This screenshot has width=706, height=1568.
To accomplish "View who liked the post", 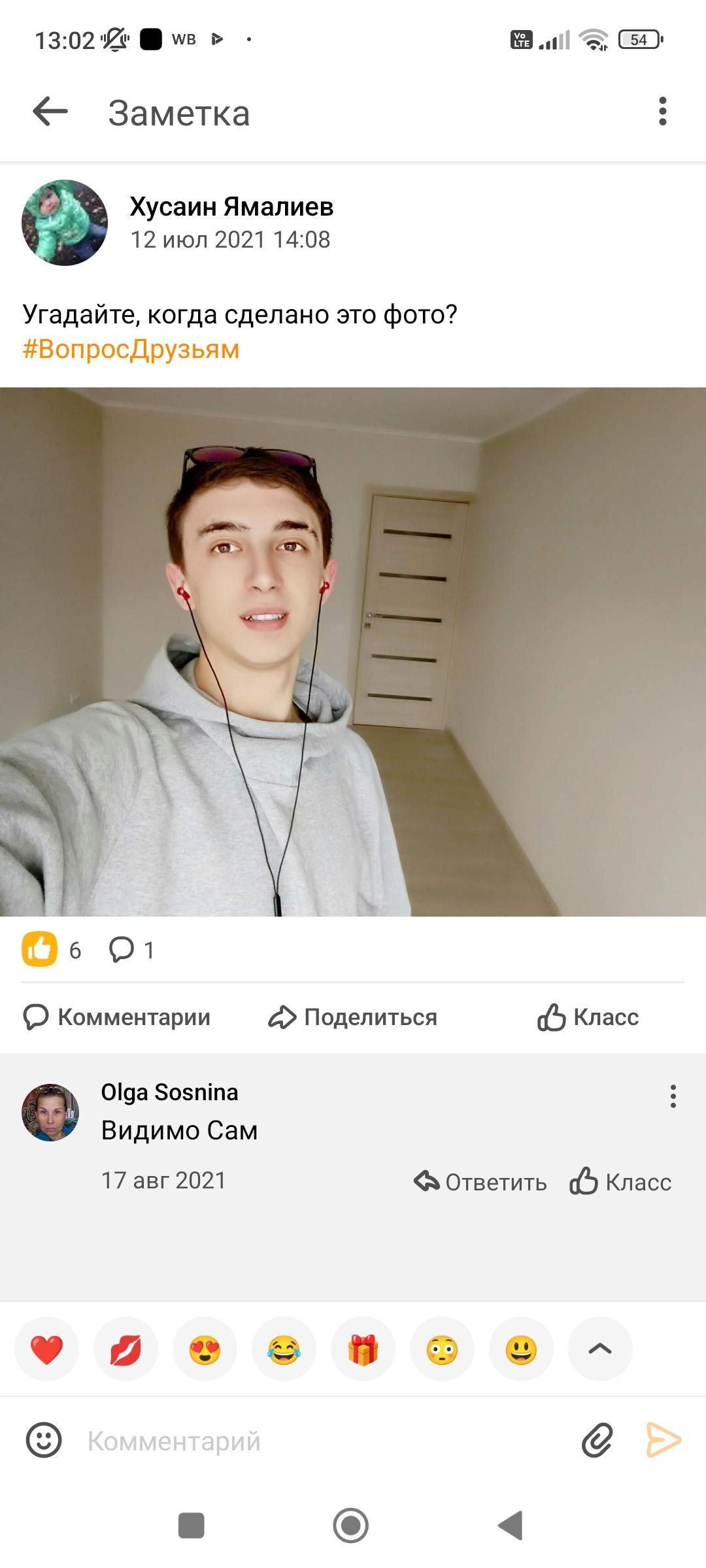I will click(x=52, y=949).
